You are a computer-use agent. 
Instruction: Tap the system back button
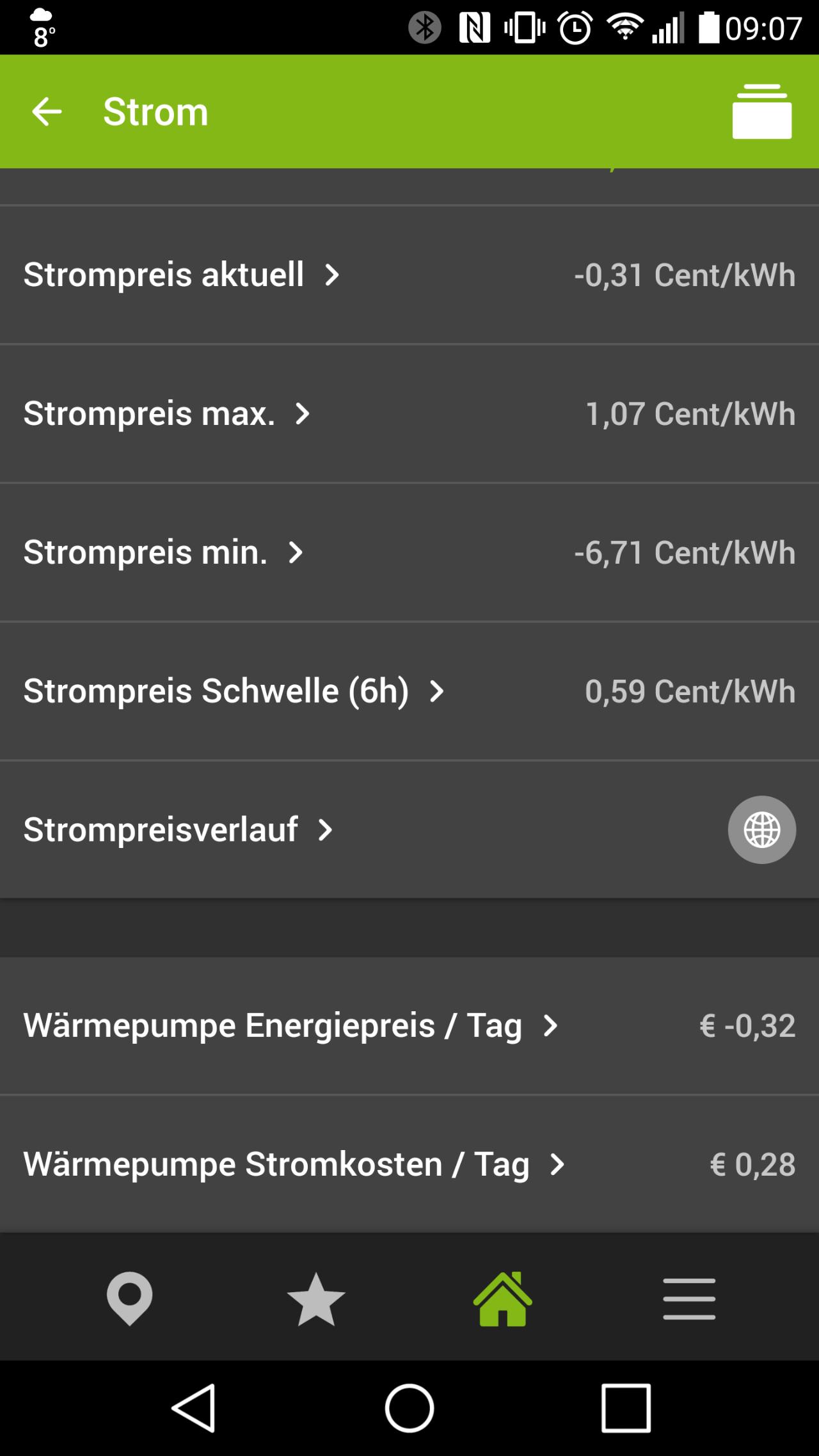pyautogui.click(x=193, y=1408)
